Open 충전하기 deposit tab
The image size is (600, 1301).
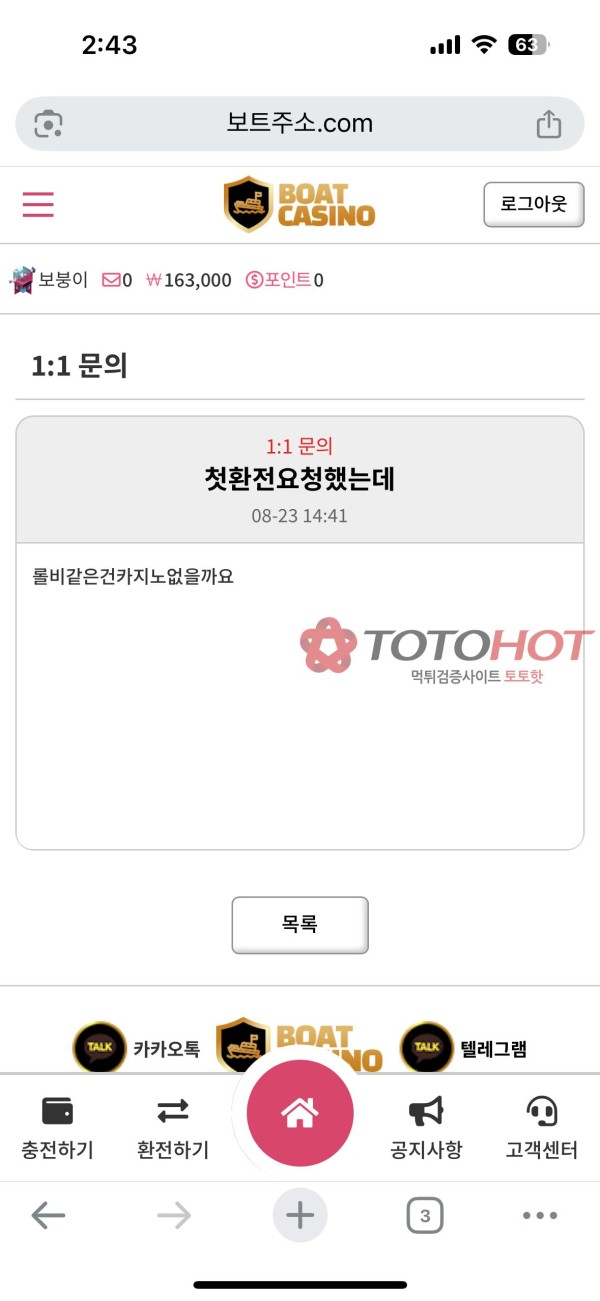(x=57, y=1127)
